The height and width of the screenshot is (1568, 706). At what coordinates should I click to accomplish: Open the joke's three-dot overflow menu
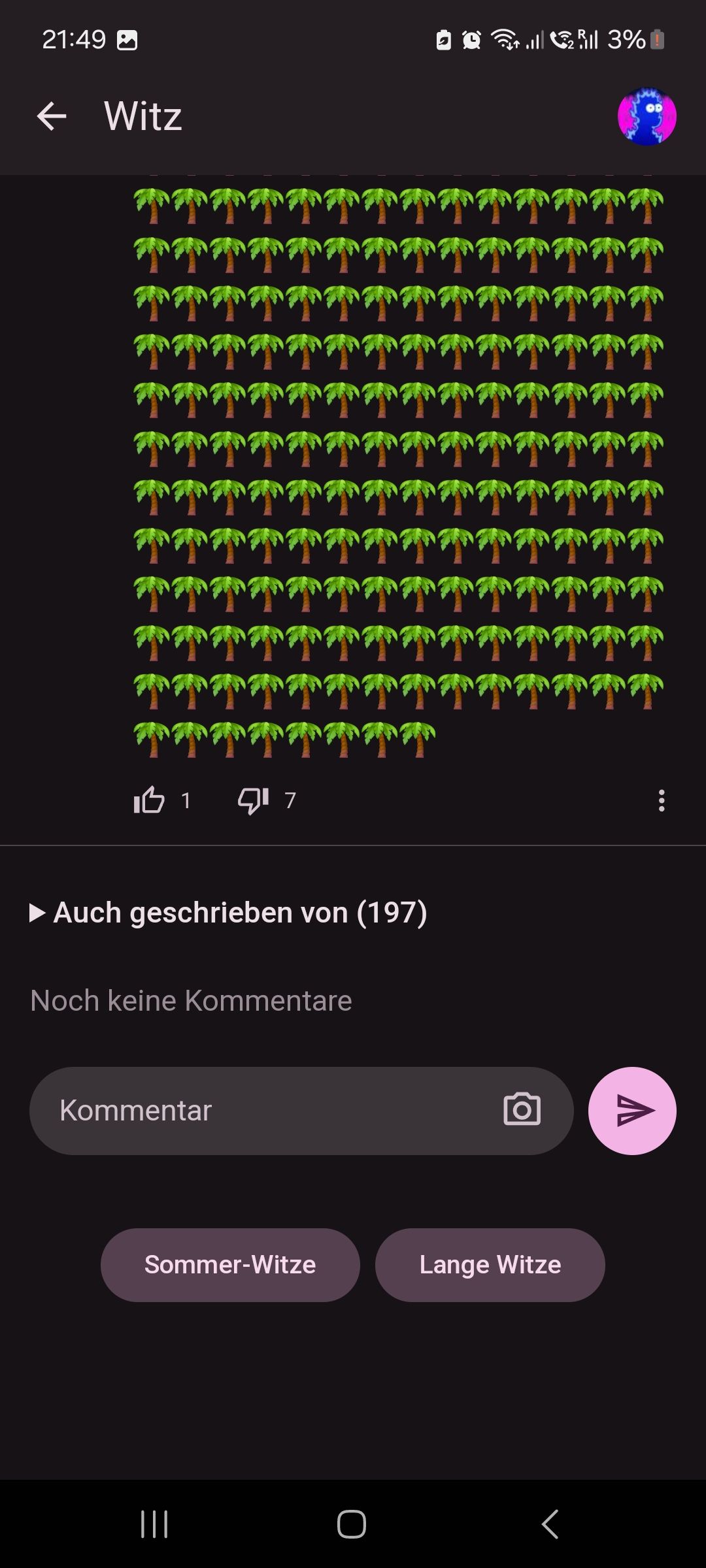(662, 800)
